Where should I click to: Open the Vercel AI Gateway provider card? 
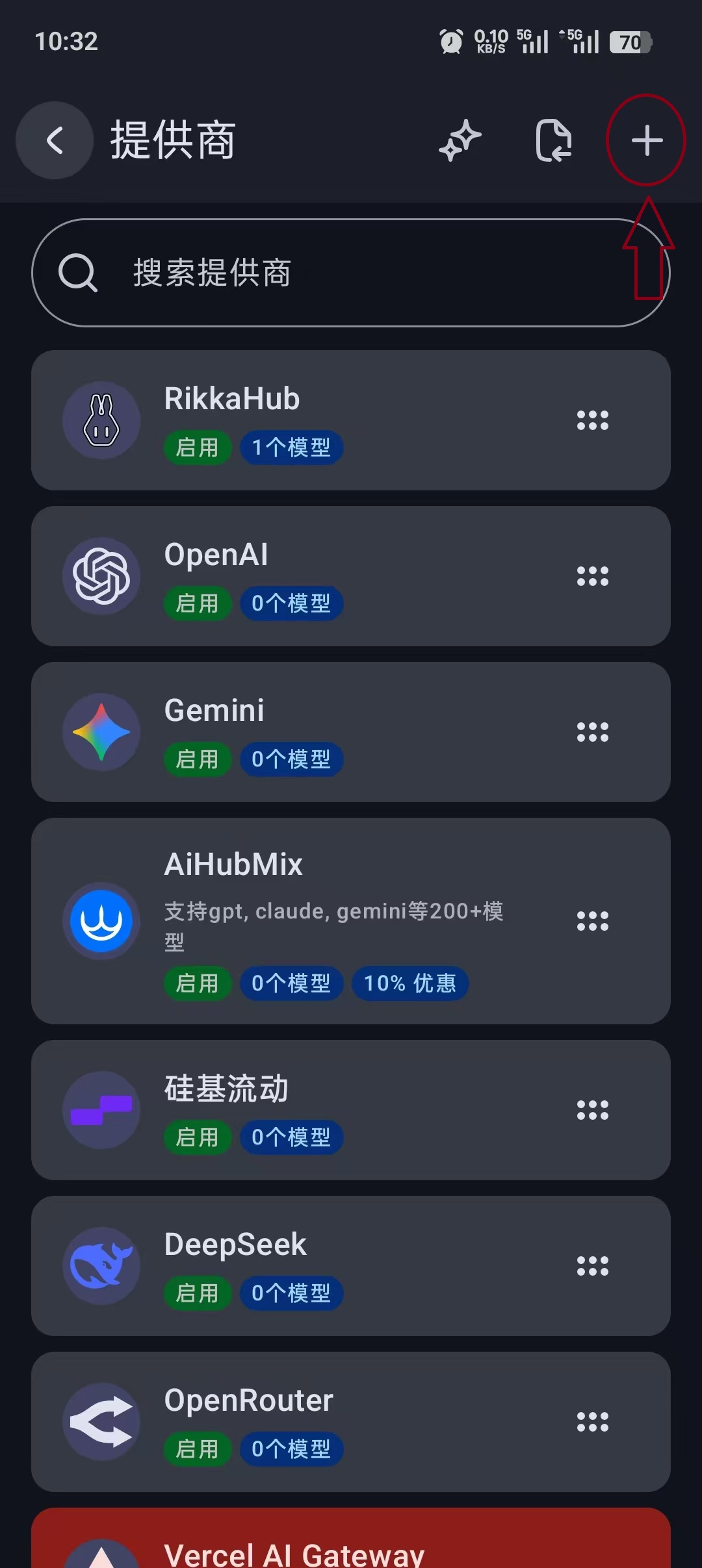tap(351, 1538)
